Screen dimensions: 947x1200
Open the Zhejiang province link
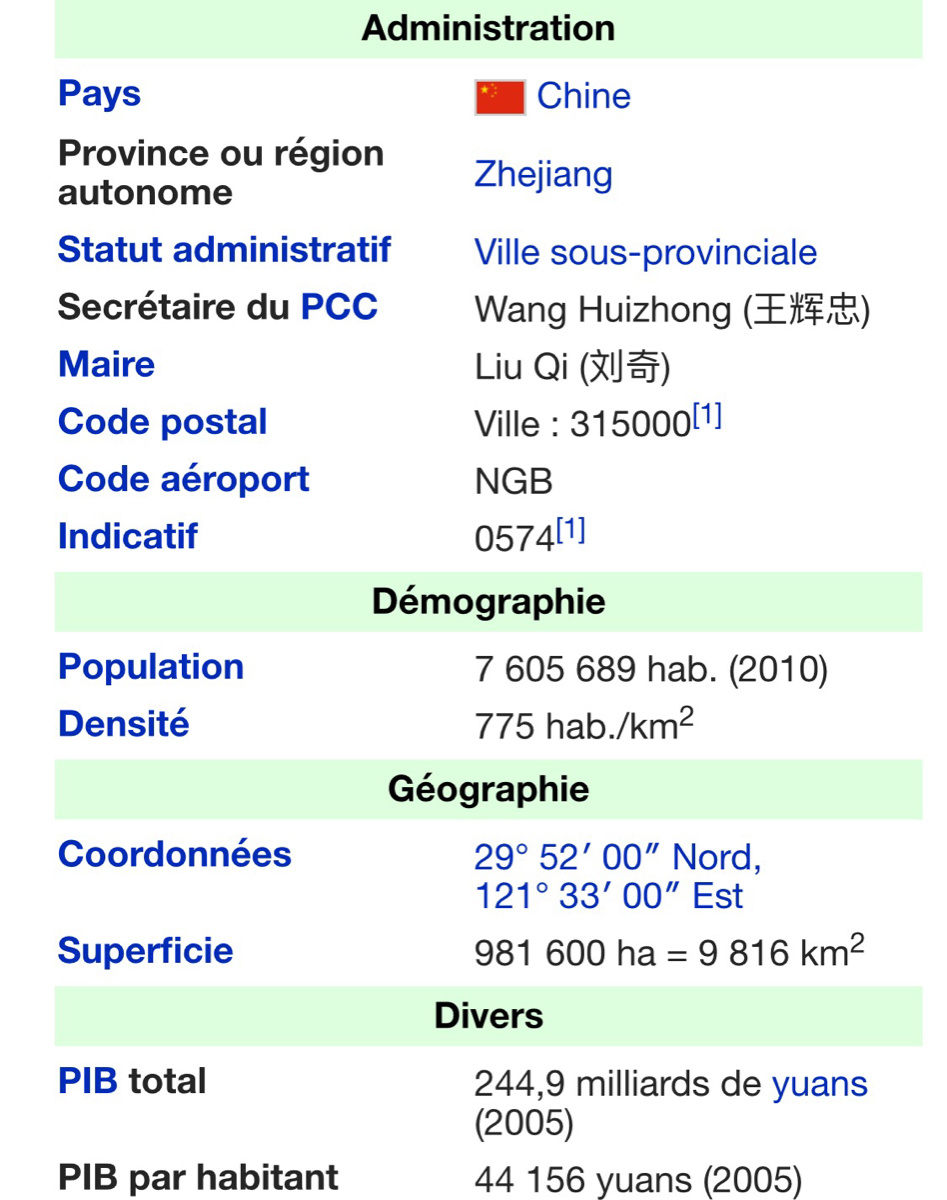543,174
